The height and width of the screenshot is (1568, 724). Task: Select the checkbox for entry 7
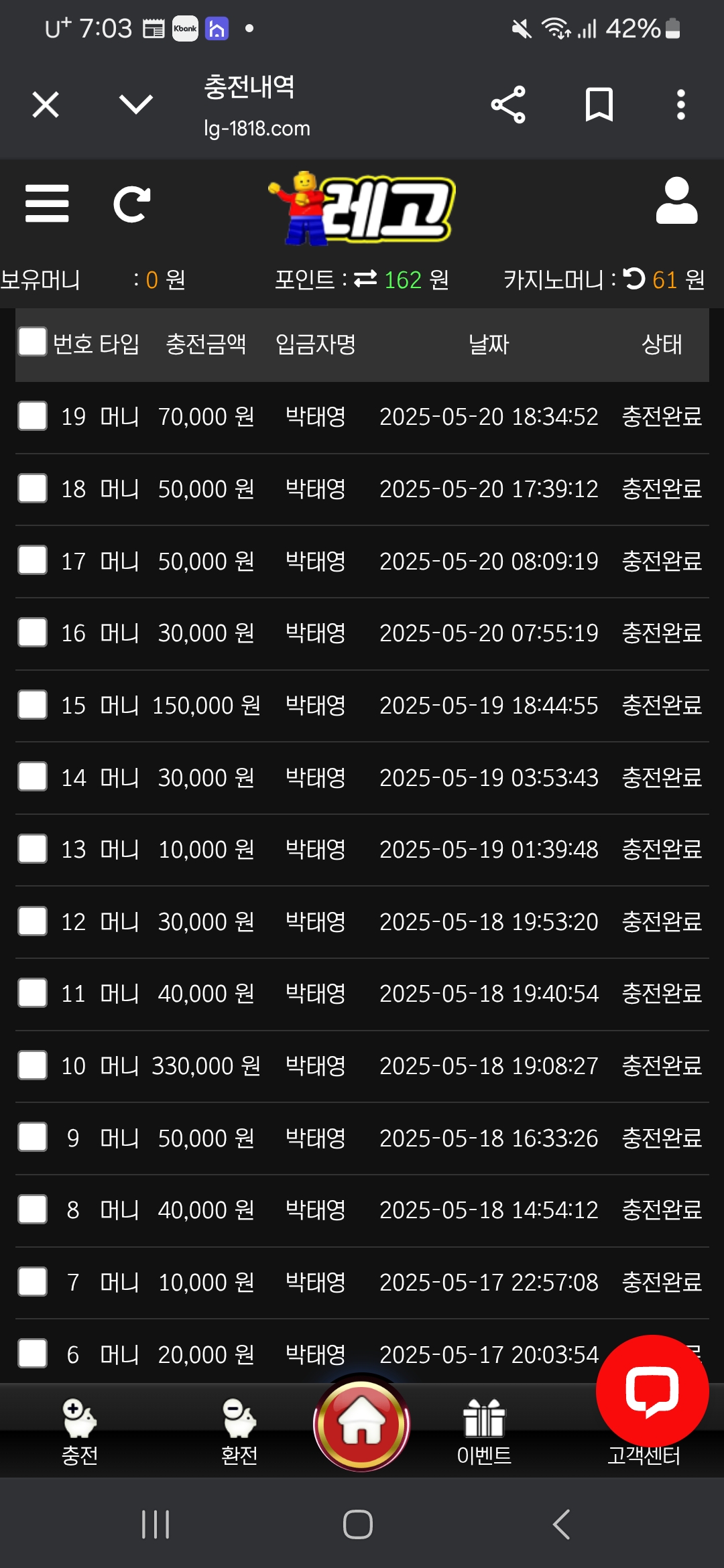[x=32, y=1282]
